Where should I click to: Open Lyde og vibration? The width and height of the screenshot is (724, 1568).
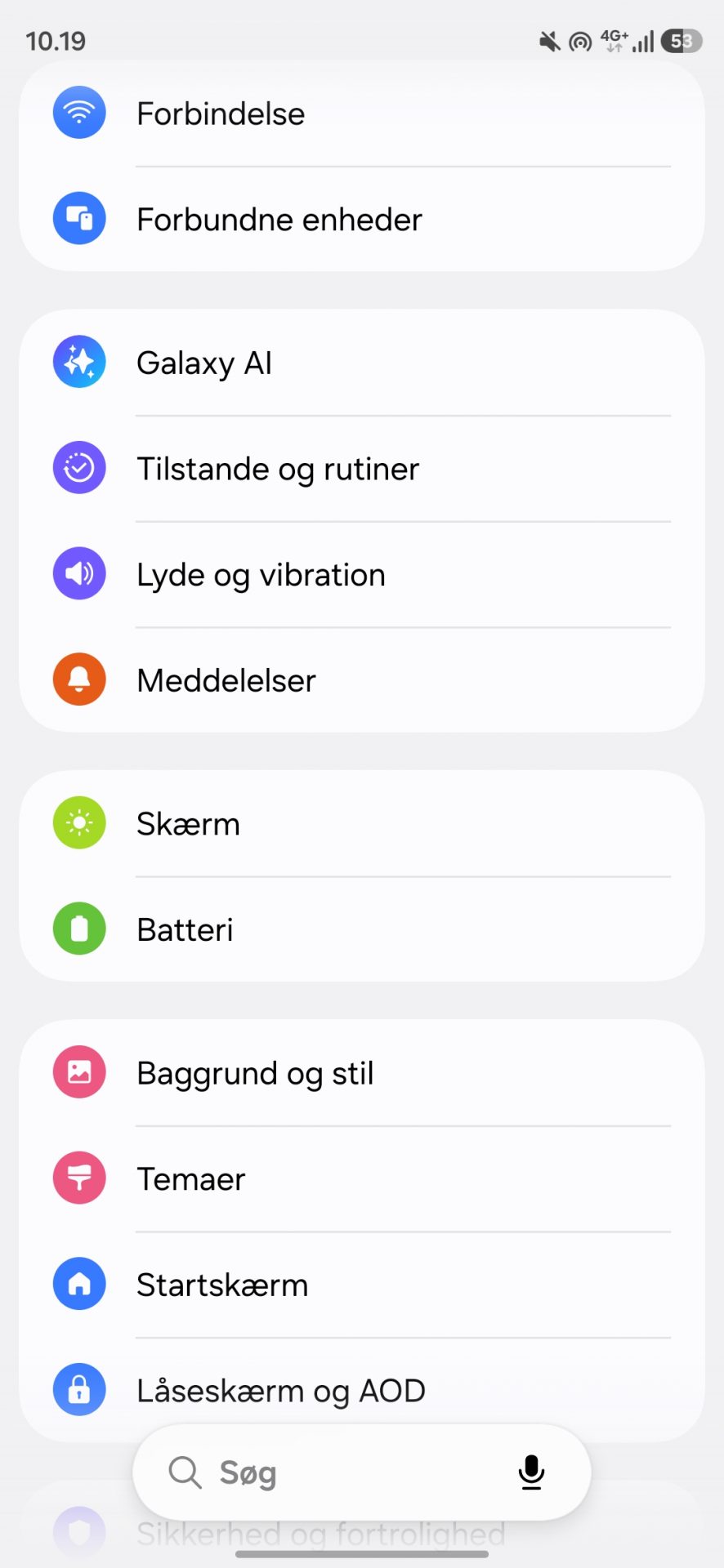261,575
